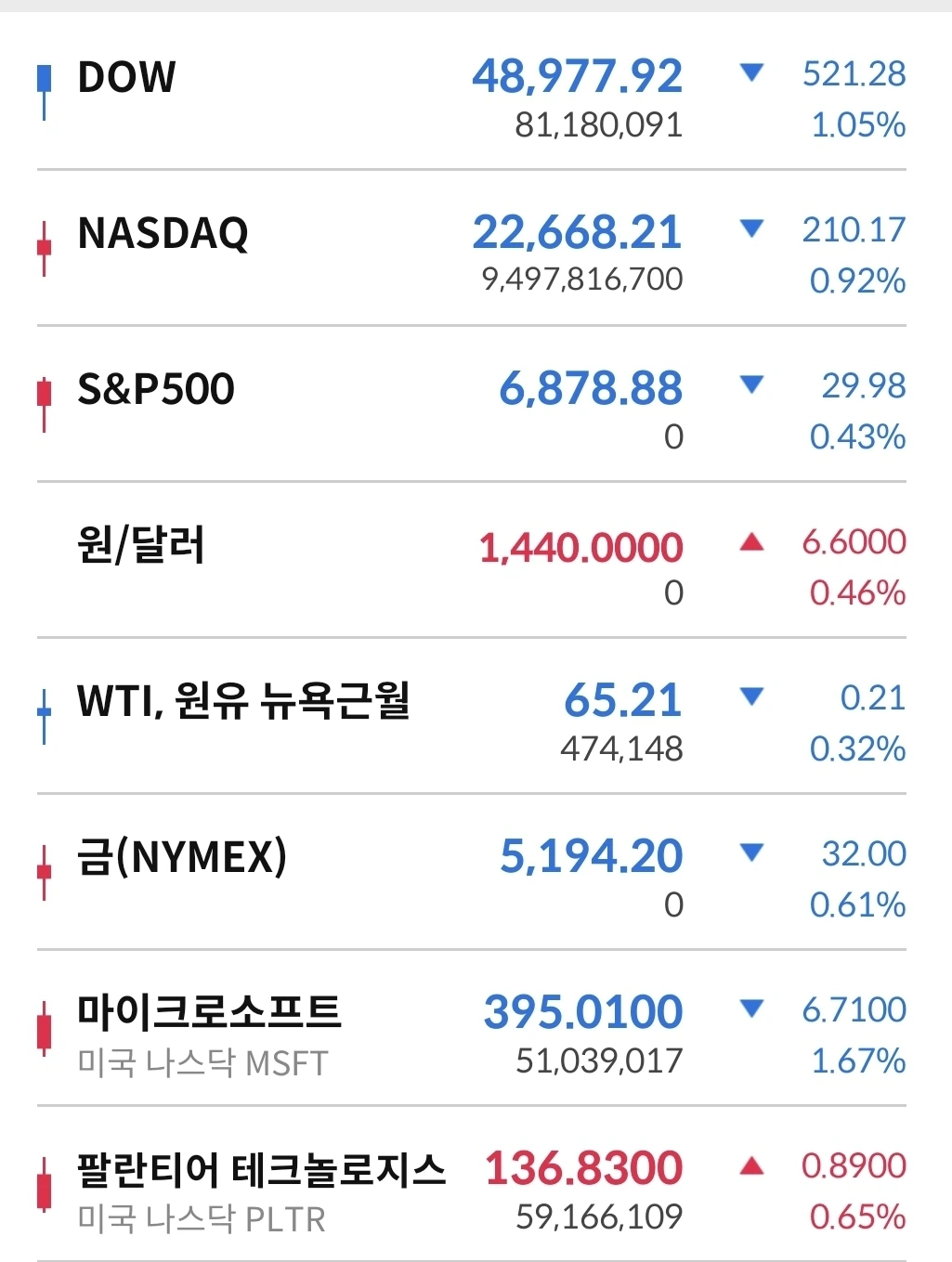Select the WTI 원유 뉴욕근월 row
The image size is (952, 1262).
click(243, 702)
